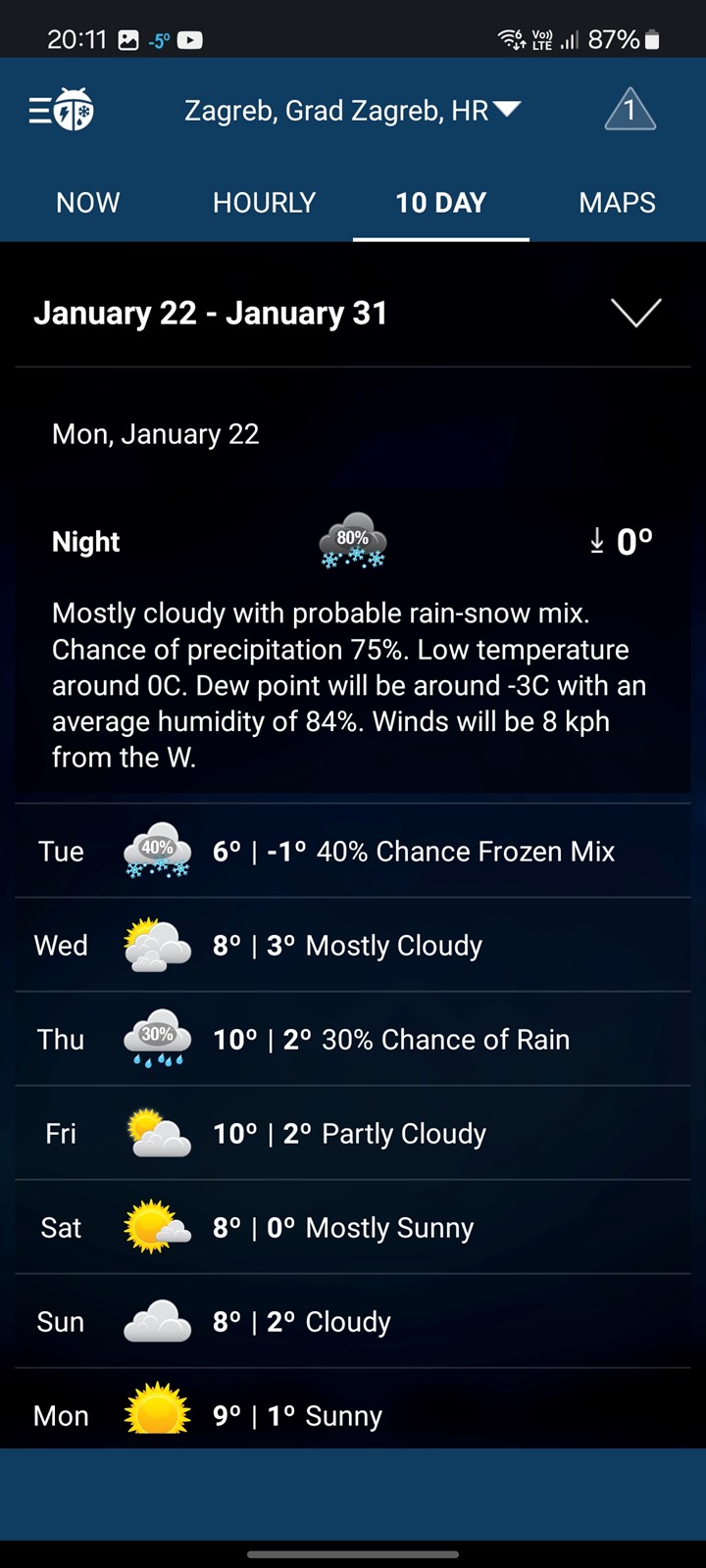Switch to the NOW tab
The width and height of the screenshot is (706, 1568).
coord(88,203)
